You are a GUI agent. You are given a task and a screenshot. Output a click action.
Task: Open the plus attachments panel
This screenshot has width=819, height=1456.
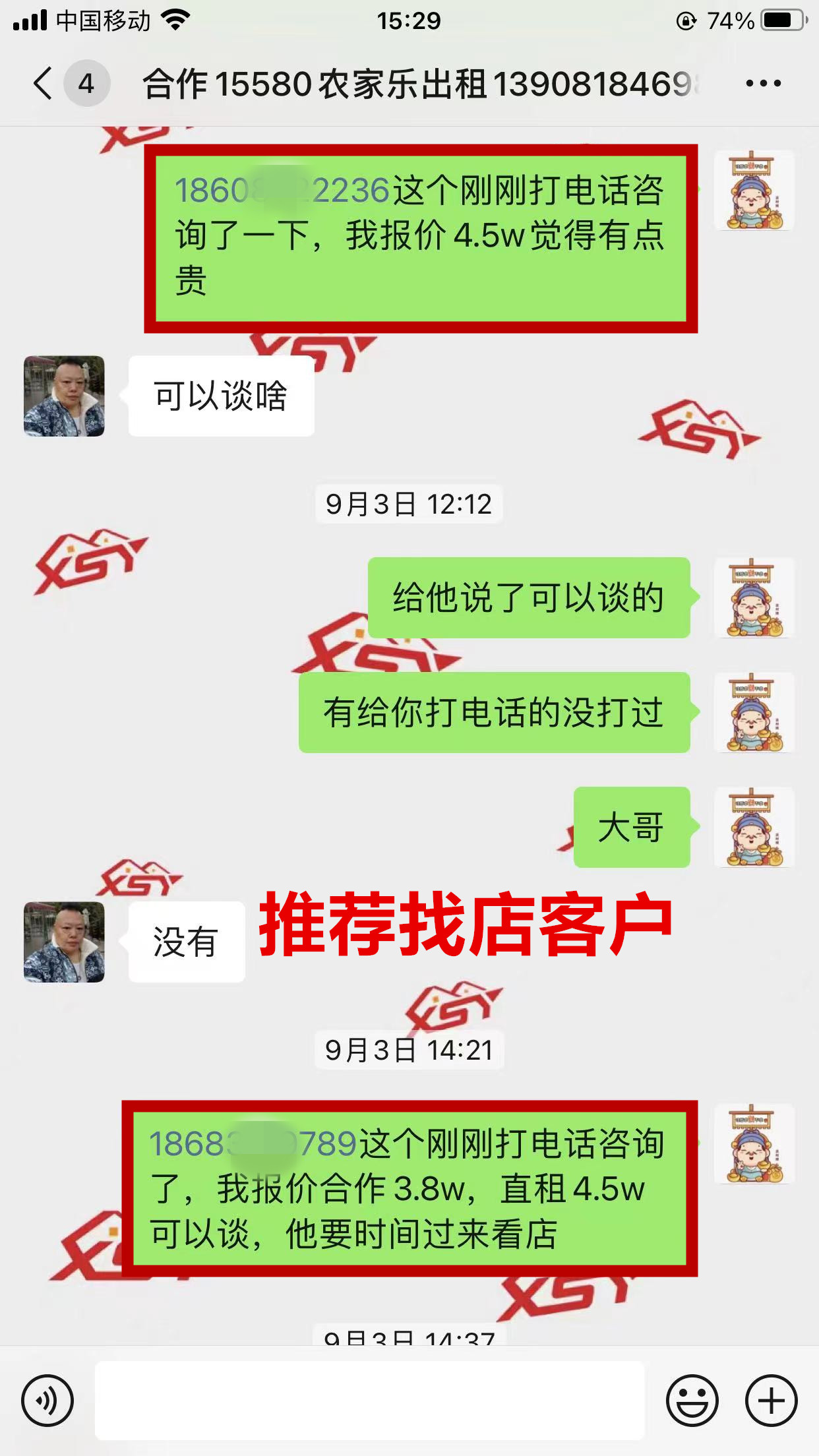coord(771,1400)
